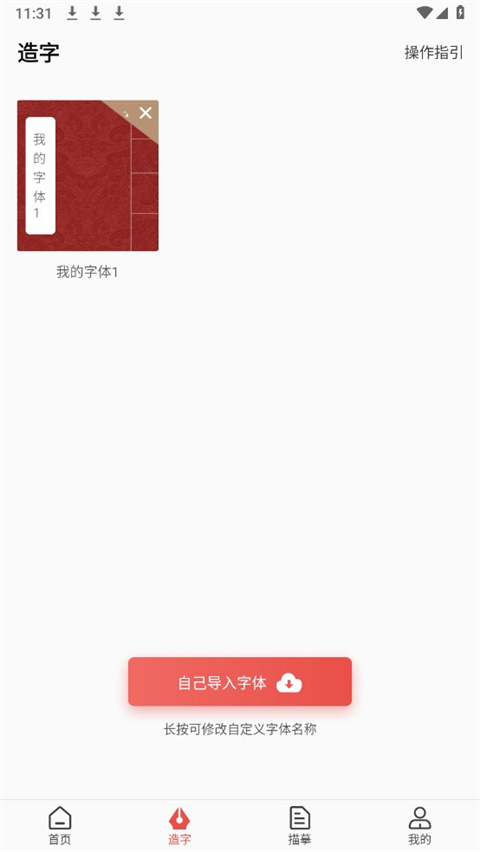Open the 操作指引 guide
480x852 pixels.
click(x=433, y=53)
